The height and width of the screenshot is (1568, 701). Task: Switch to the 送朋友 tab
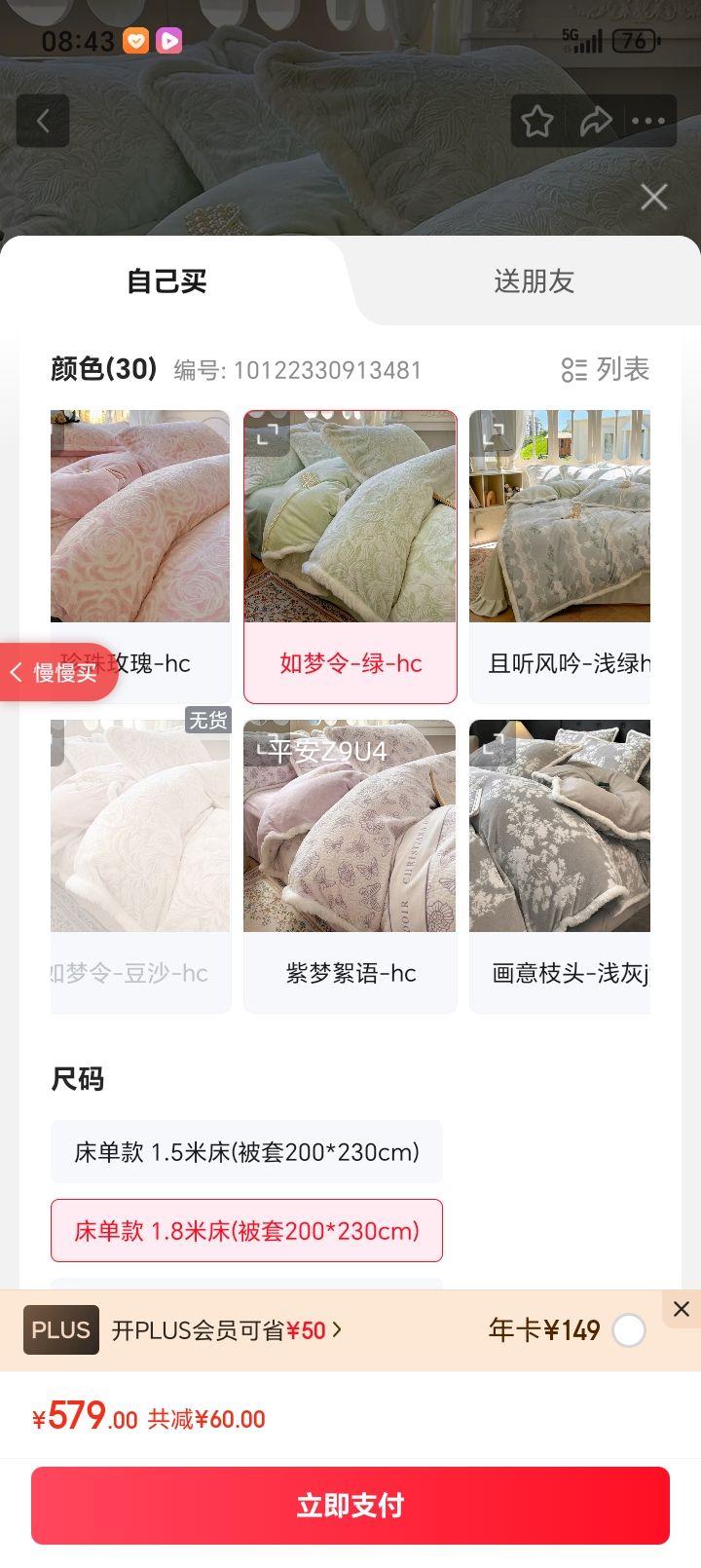pyautogui.click(x=533, y=281)
